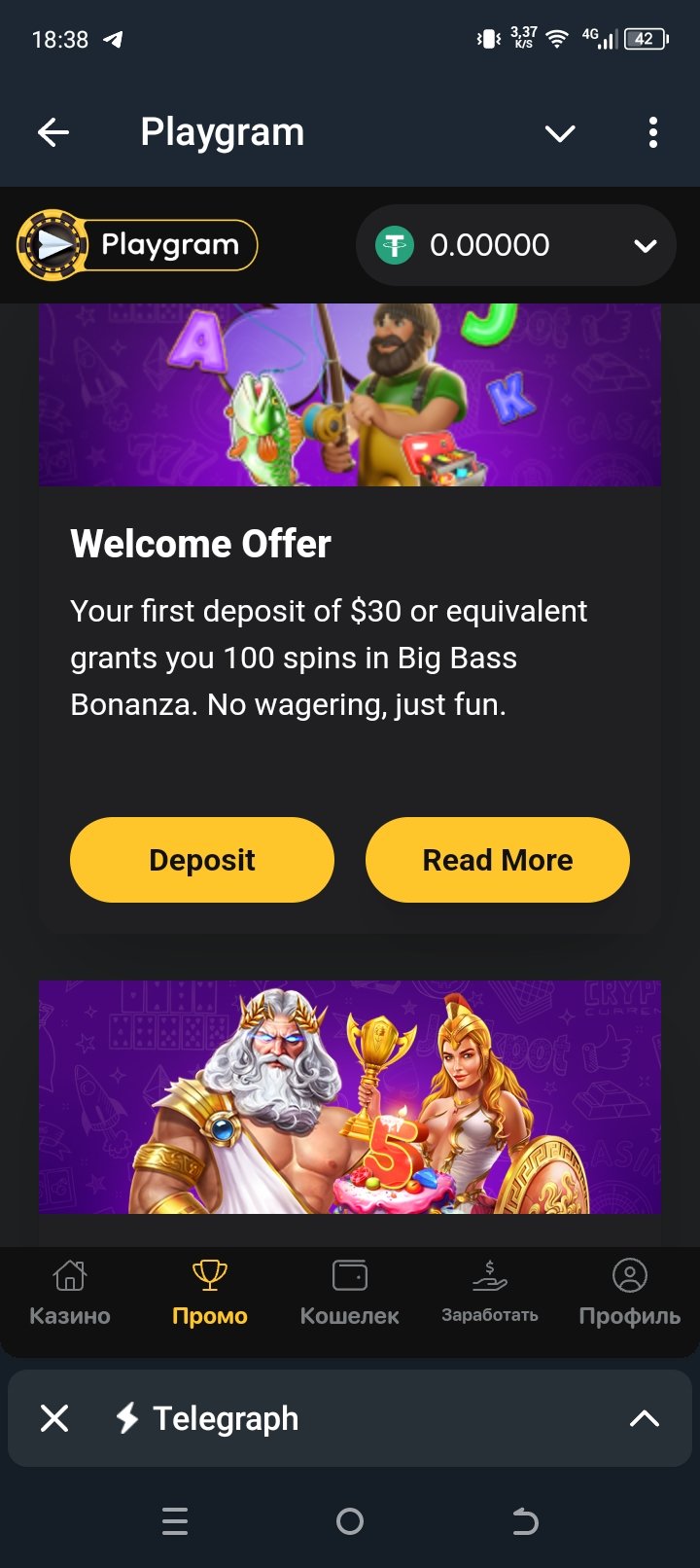Viewport: 700px width, 1568px height.
Task: Expand the 0.00000 balance dropdown
Action: point(516,245)
